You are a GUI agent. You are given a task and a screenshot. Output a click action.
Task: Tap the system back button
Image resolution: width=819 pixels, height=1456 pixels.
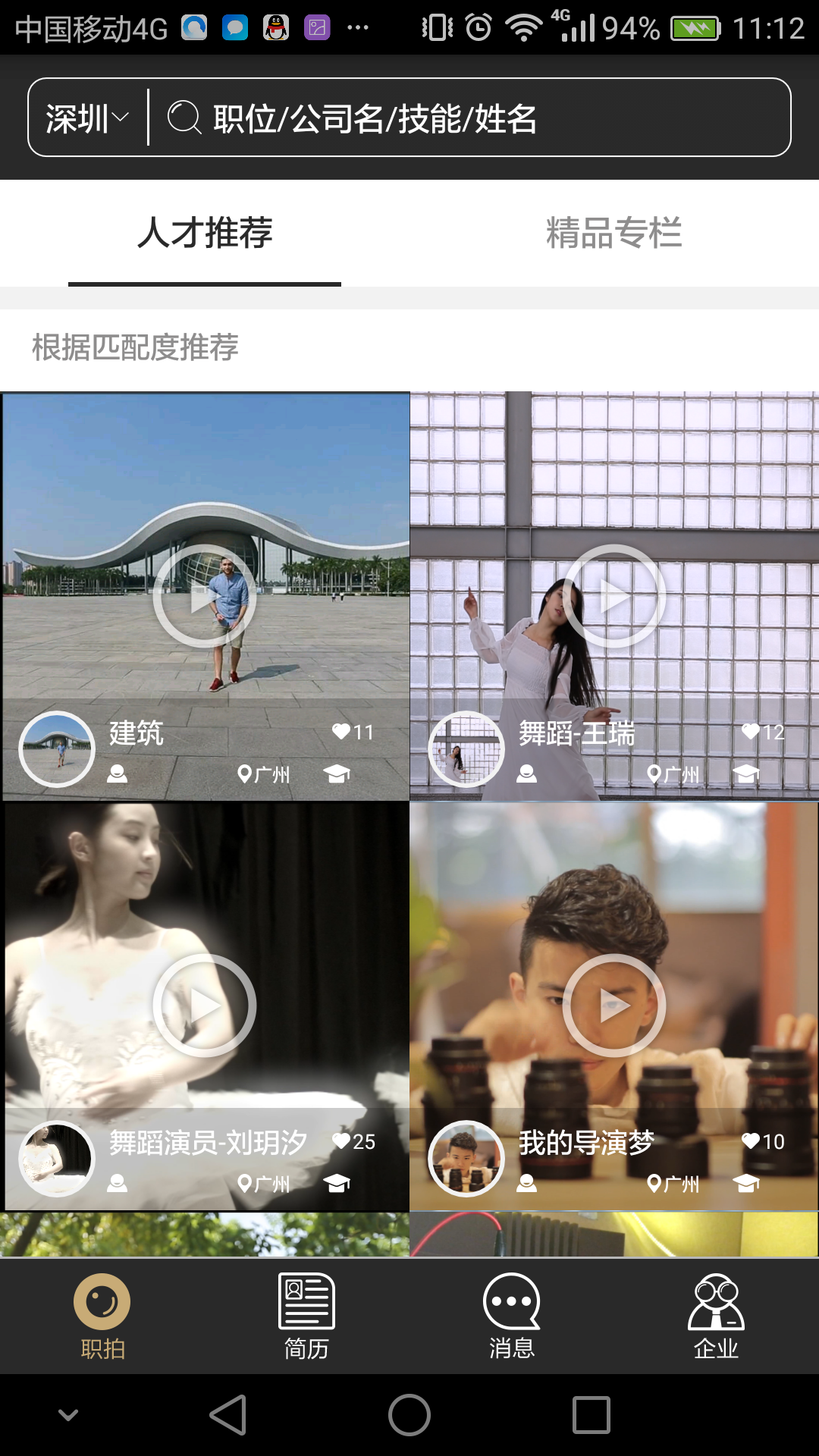coord(228,1415)
